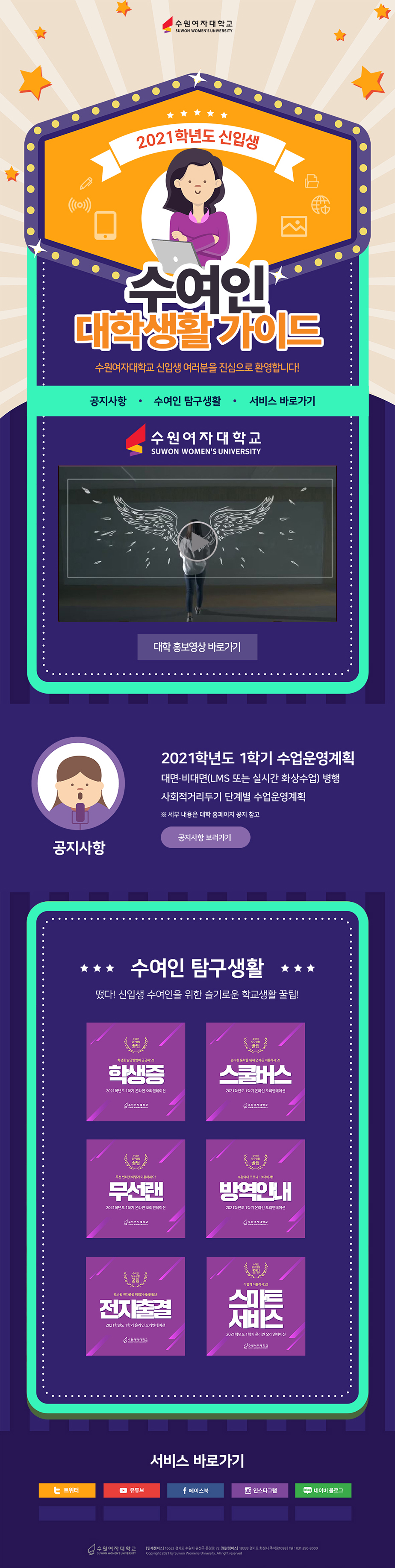Go to the 유튜브 channel
Viewport: 395px width, 1568px height.
coord(132,1490)
